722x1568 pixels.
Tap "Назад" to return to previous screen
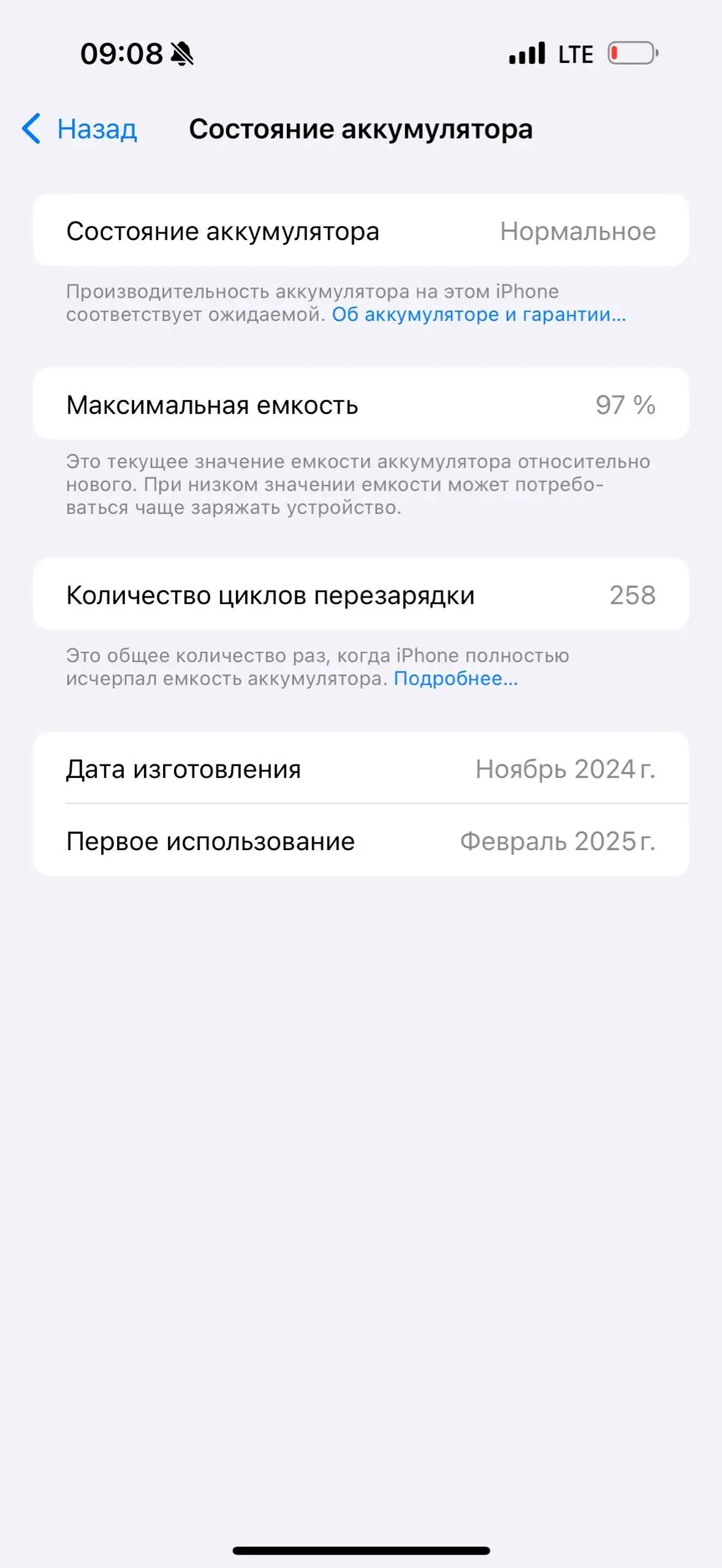tap(96, 129)
